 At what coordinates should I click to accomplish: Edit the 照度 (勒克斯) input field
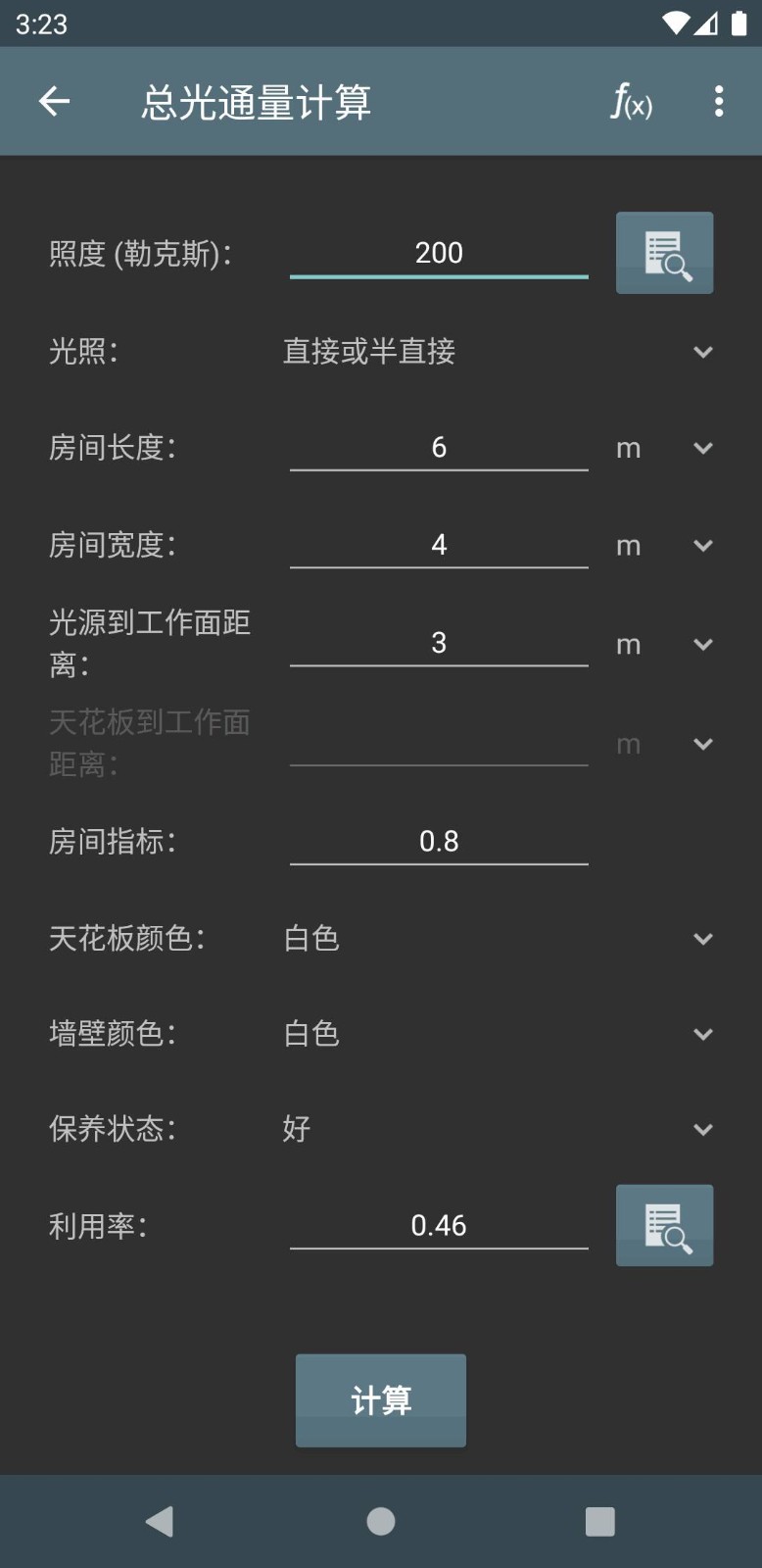439,253
